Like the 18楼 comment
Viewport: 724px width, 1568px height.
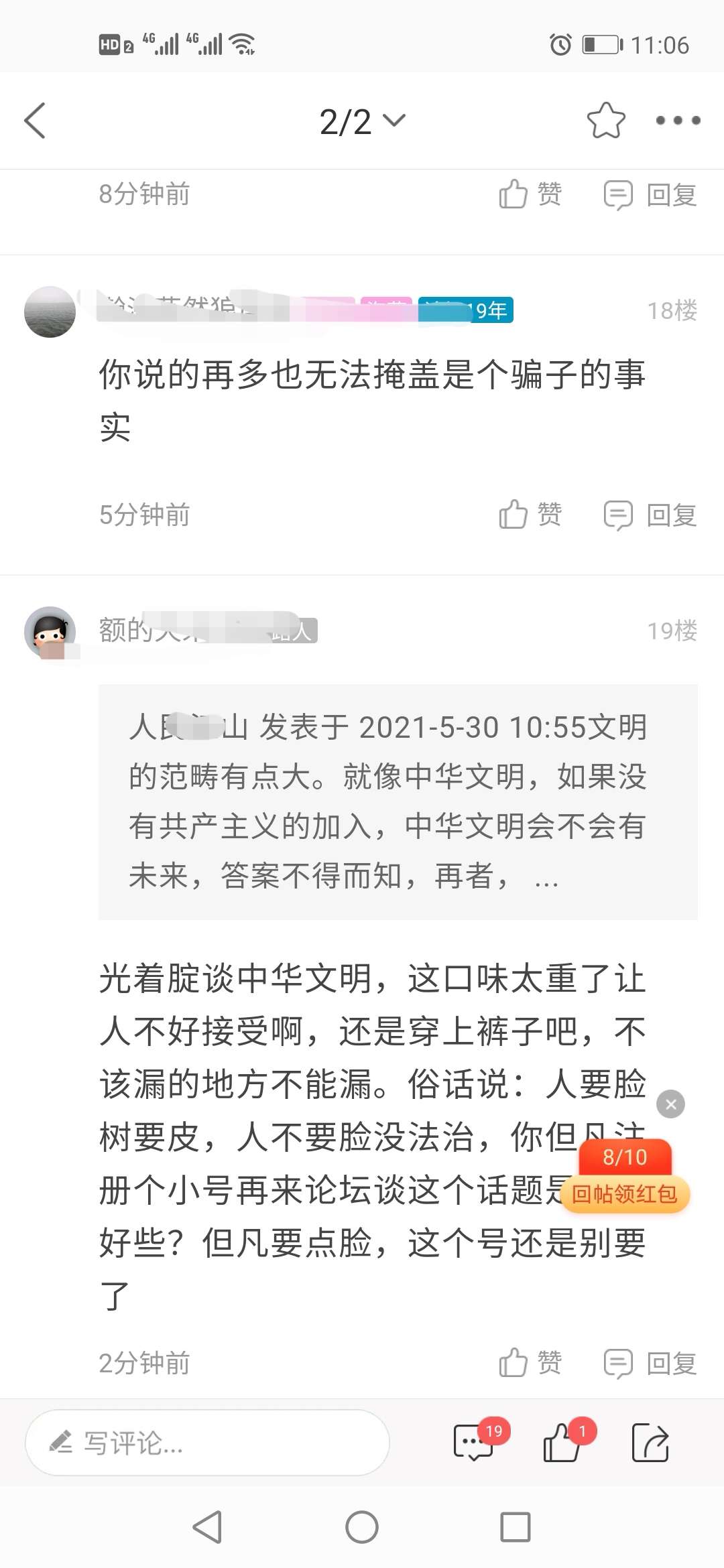tap(530, 515)
